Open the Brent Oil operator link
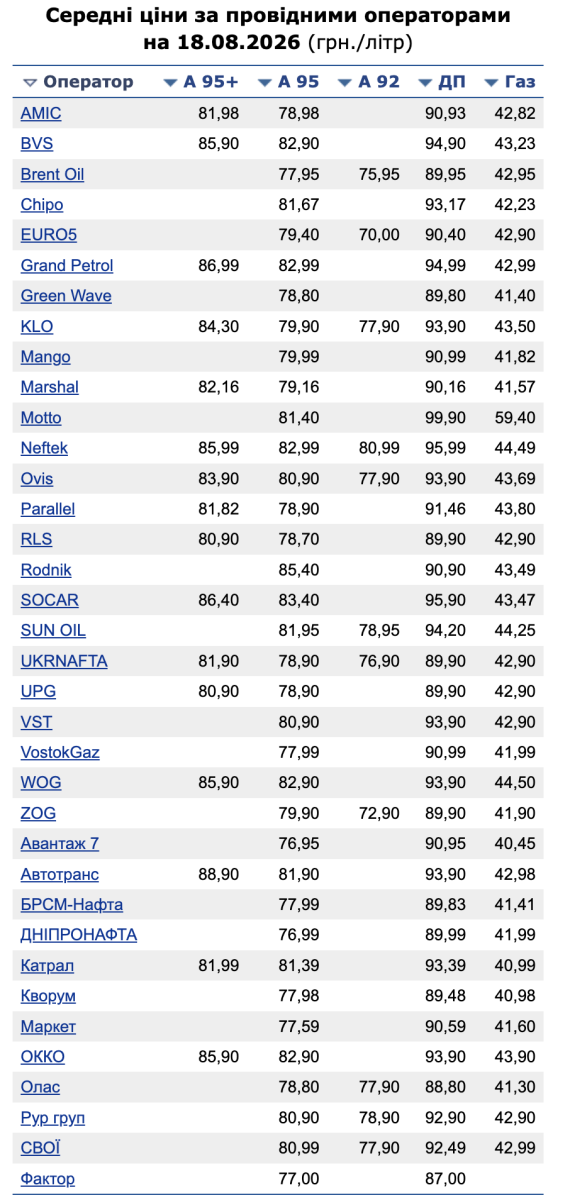This screenshot has width=570, height=1200. 52,174
